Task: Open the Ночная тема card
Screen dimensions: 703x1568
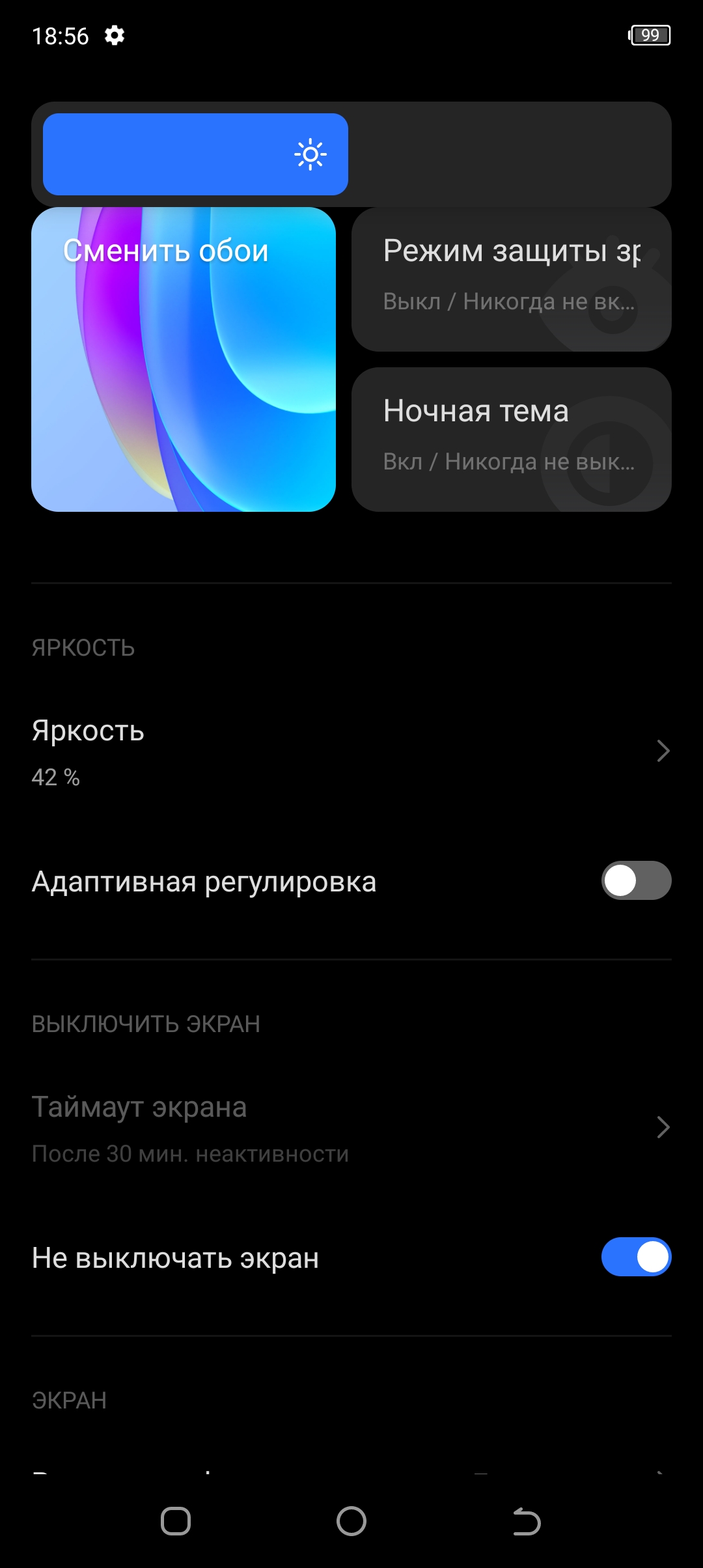Action: click(x=511, y=440)
